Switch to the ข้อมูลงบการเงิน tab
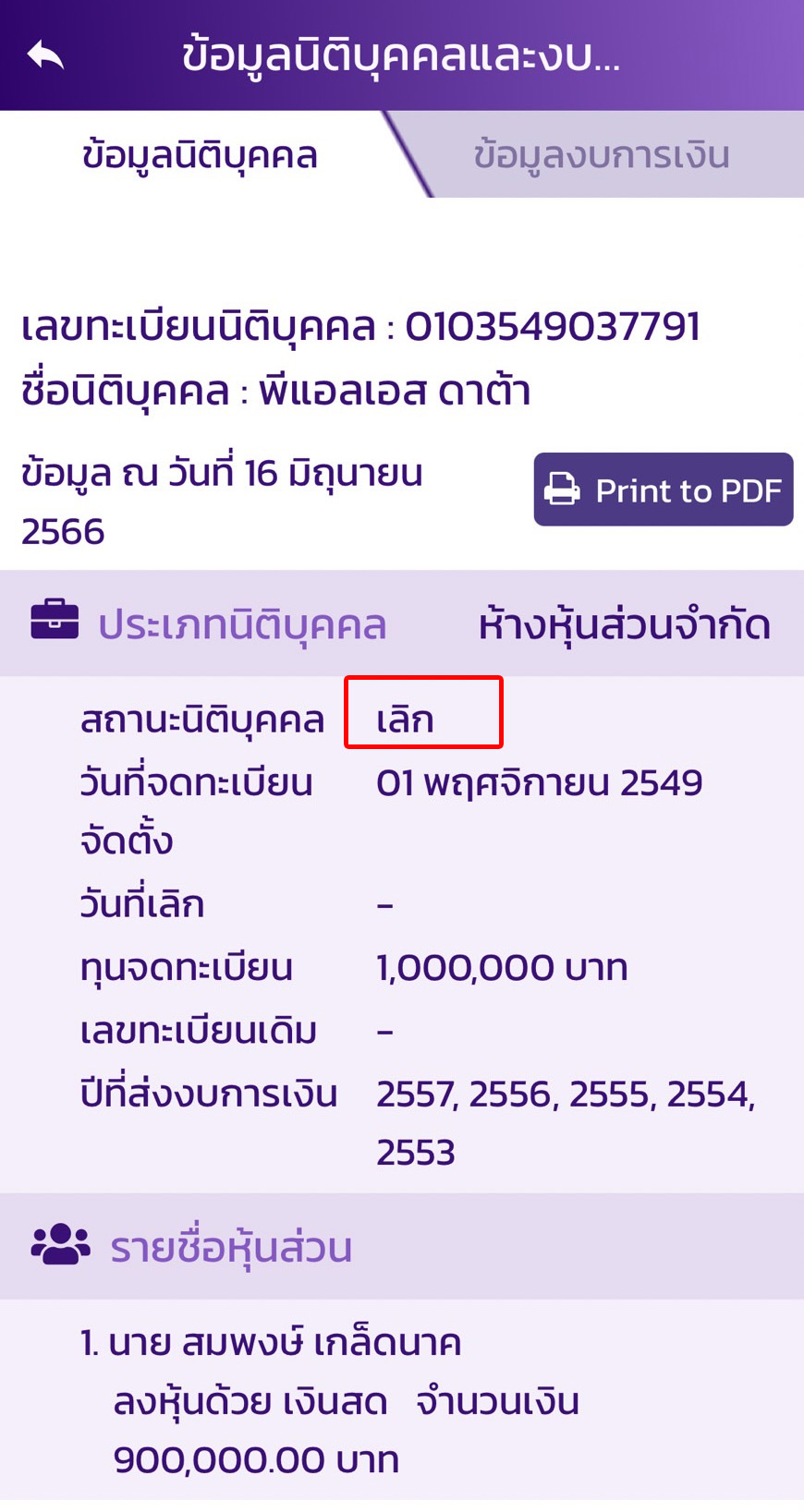 pyautogui.click(x=603, y=154)
